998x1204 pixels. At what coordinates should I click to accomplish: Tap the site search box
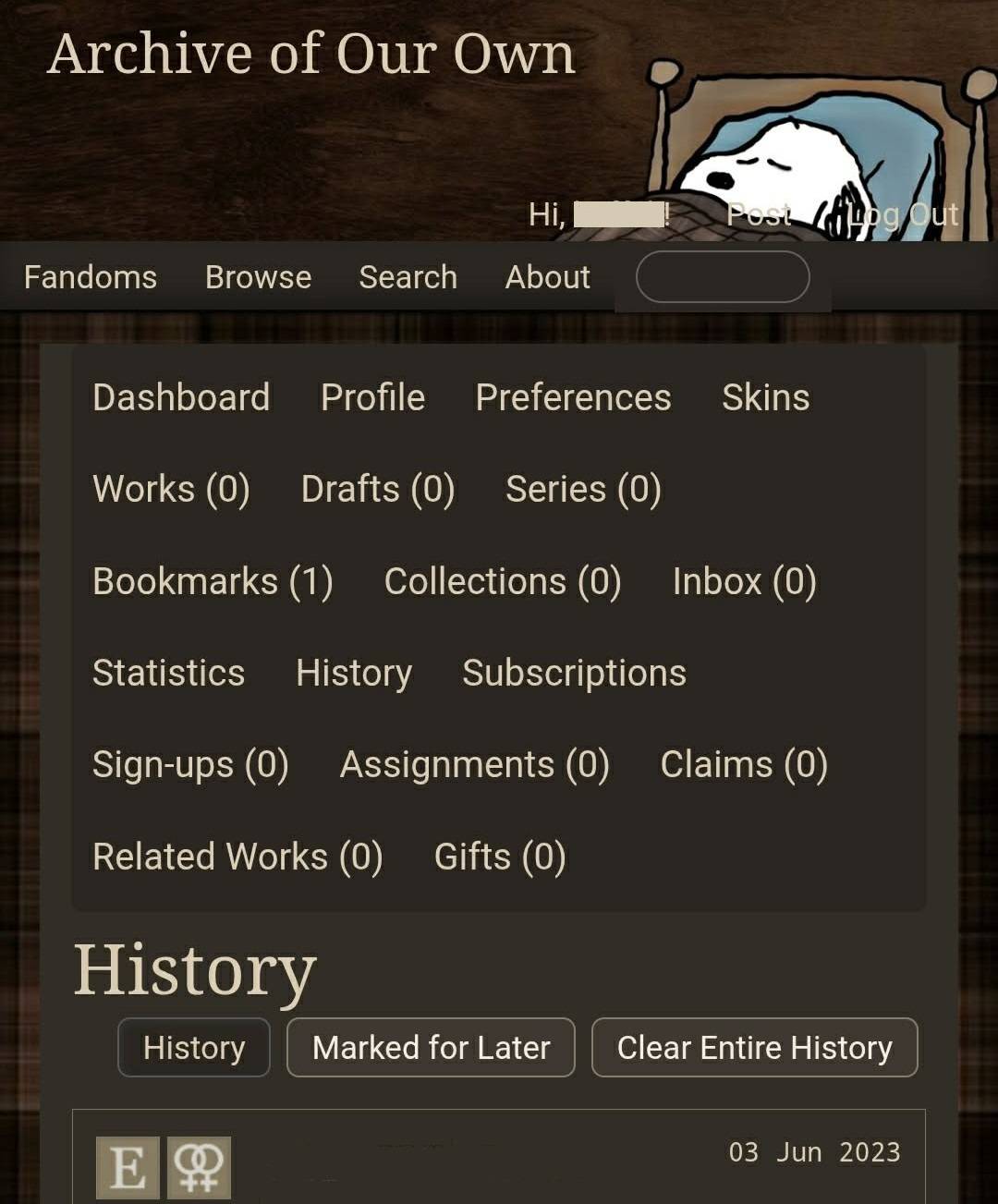723,276
